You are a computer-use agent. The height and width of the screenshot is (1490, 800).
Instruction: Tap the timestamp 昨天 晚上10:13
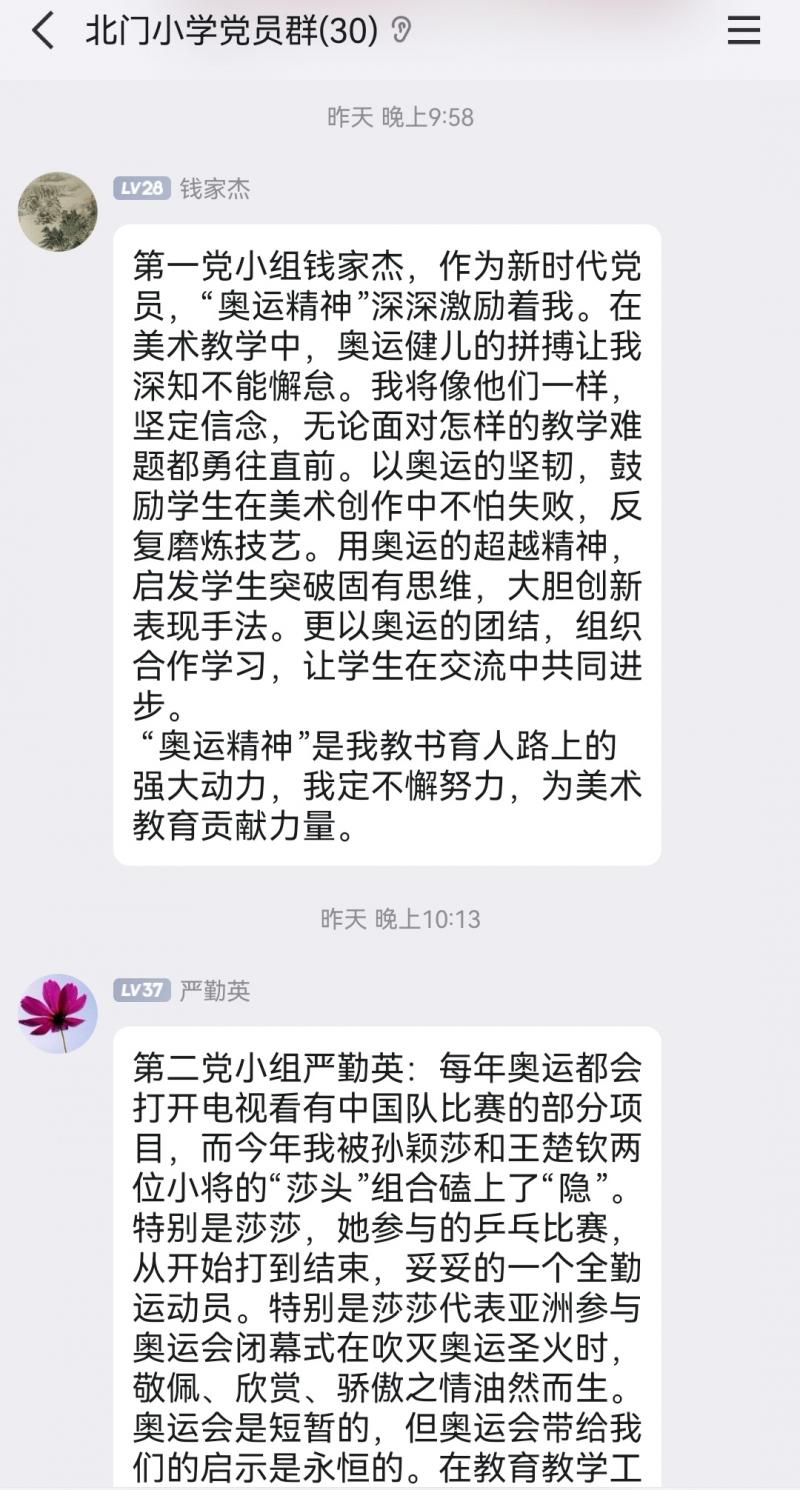pos(400,920)
